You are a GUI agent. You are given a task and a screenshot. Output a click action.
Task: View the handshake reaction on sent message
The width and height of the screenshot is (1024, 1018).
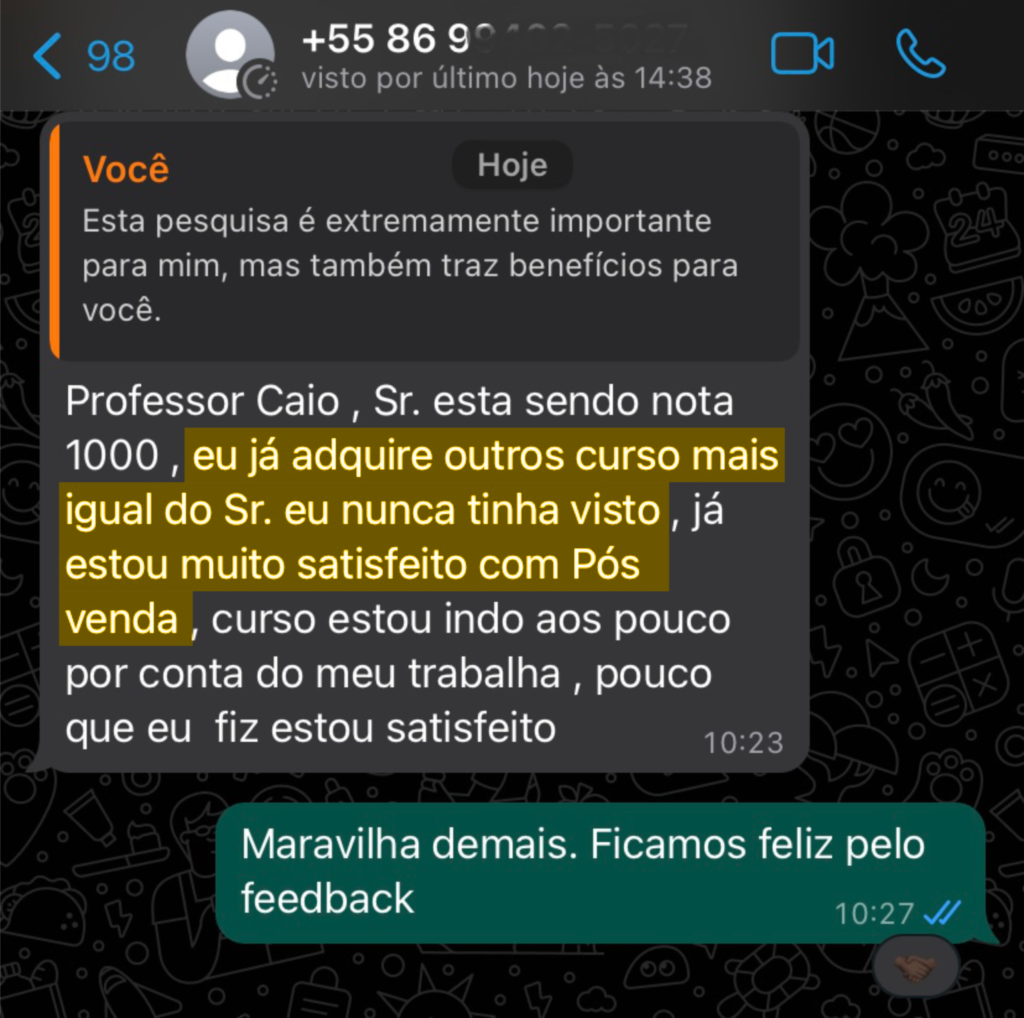pos(915,967)
